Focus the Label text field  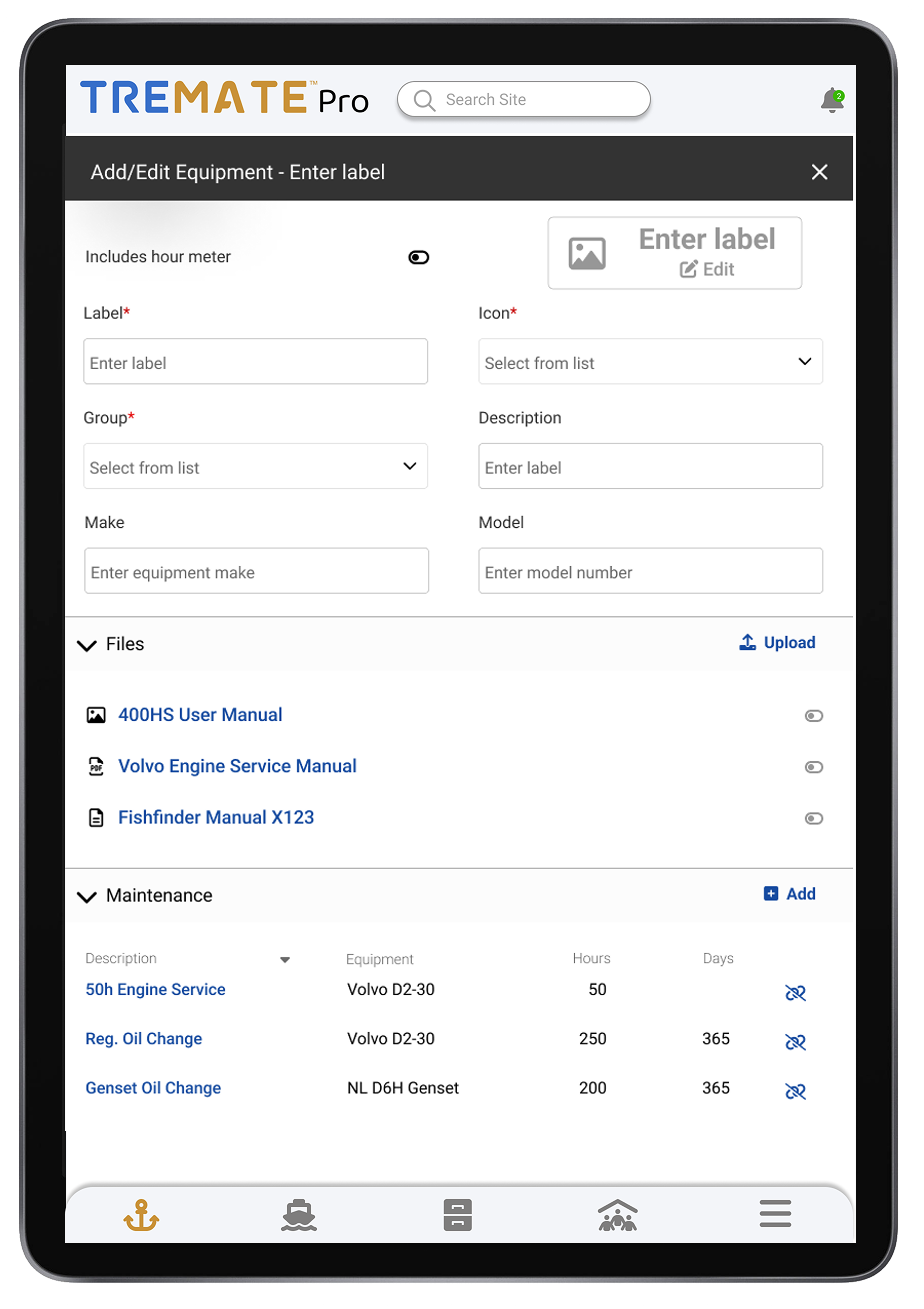pyautogui.click(x=255, y=362)
